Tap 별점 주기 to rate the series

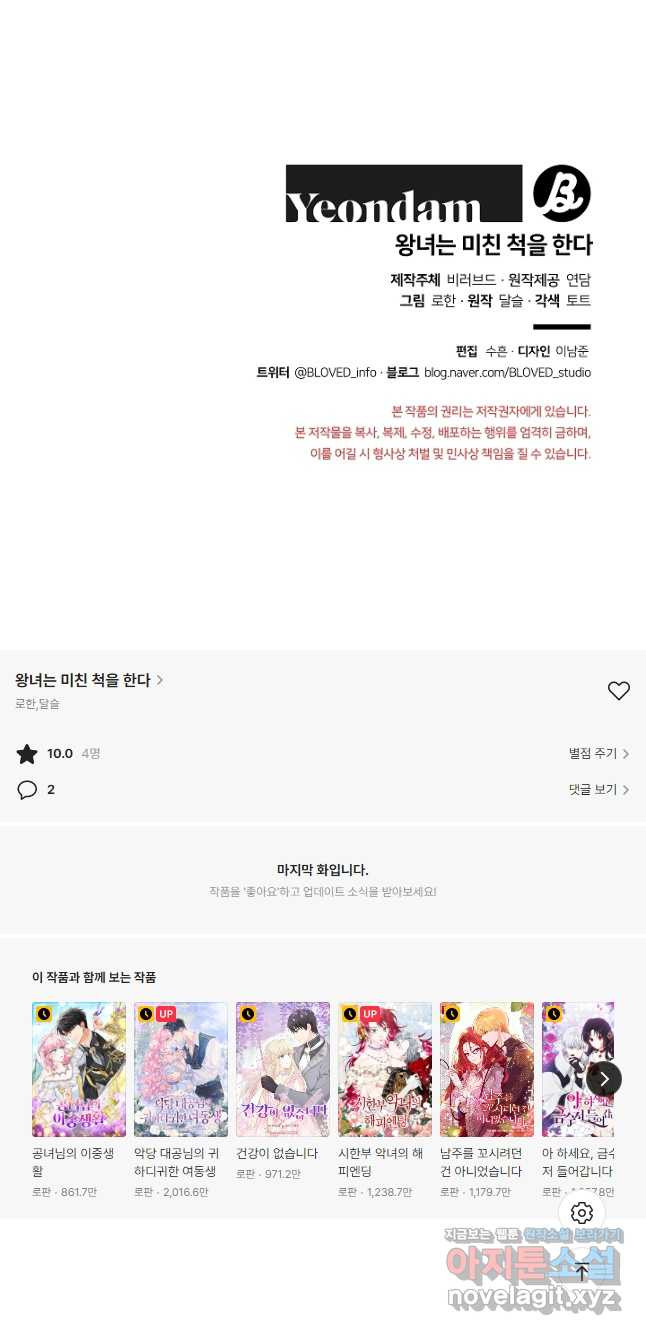point(598,754)
